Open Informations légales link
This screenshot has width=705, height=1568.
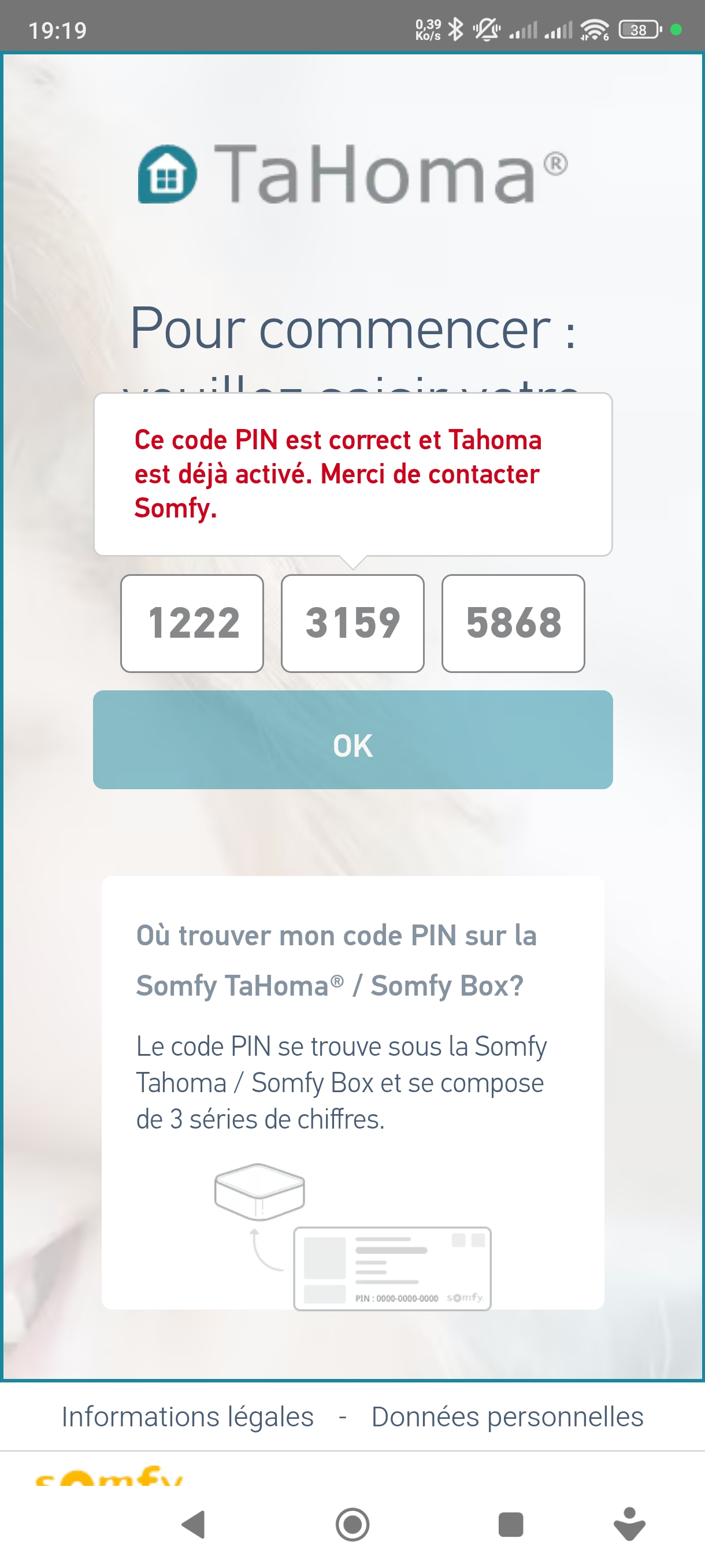pos(188,1417)
